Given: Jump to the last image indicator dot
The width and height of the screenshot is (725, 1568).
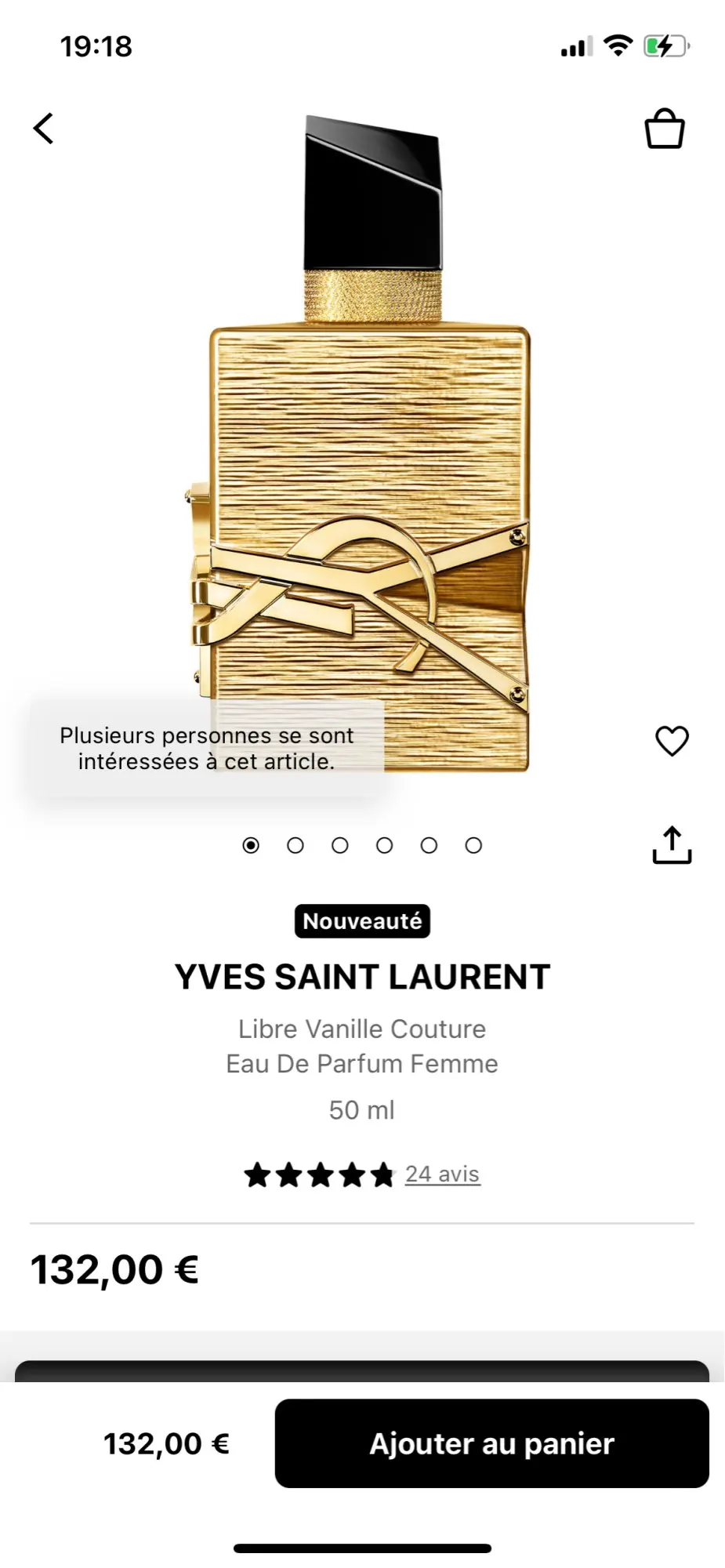Looking at the screenshot, I should click(x=473, y=845).
